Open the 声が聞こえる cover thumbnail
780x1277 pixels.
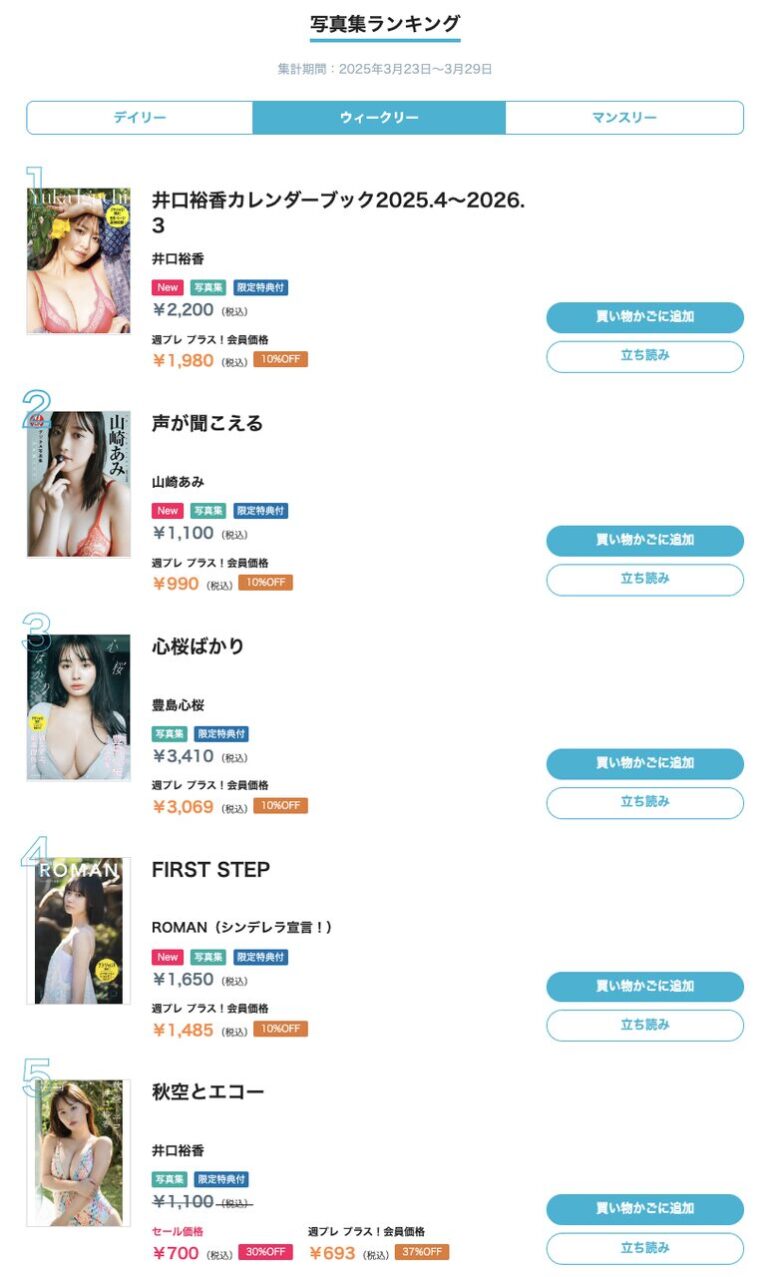pos(78,484)
